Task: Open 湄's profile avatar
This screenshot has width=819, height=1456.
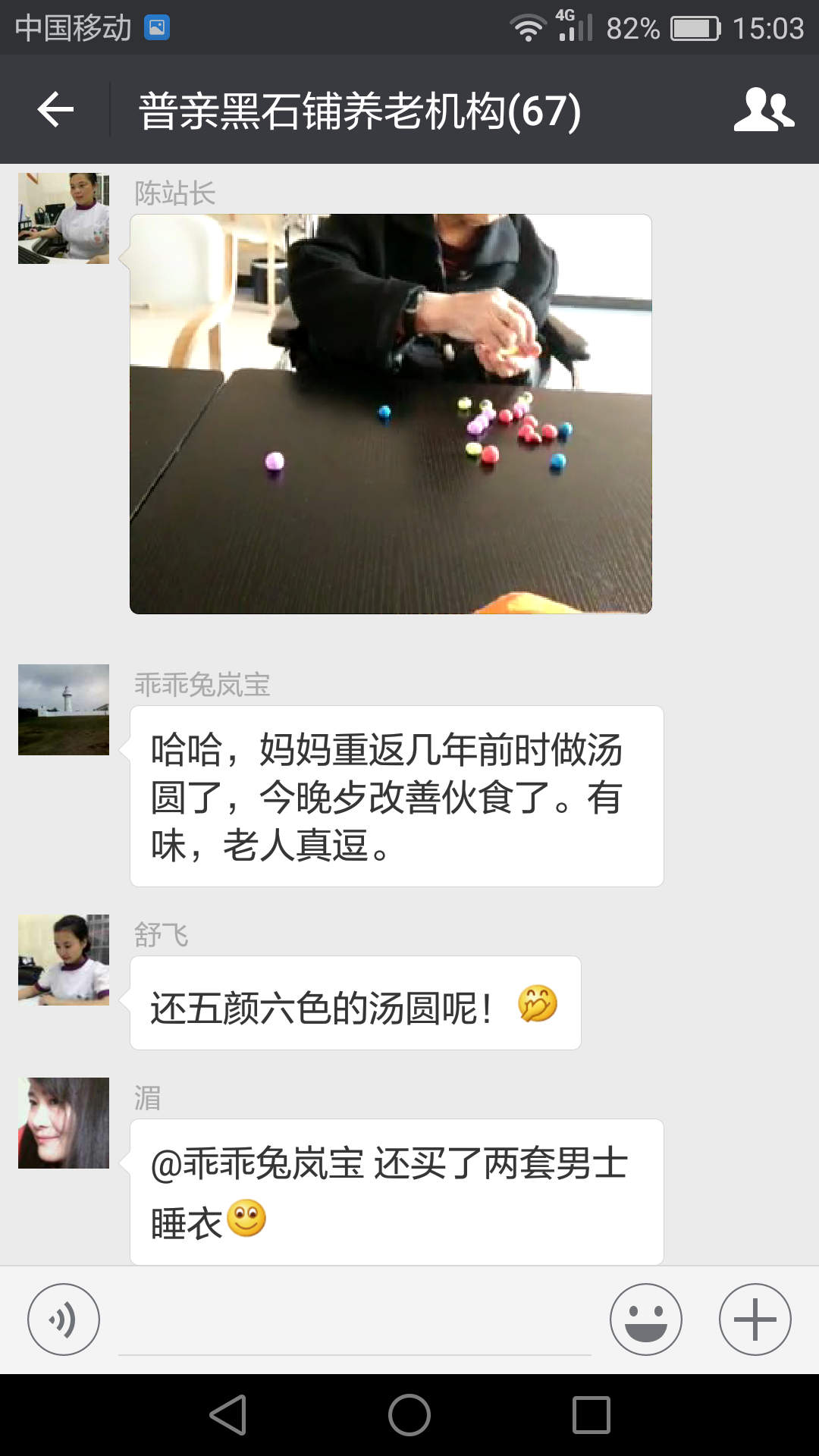Action: [x=64, y=1123]
